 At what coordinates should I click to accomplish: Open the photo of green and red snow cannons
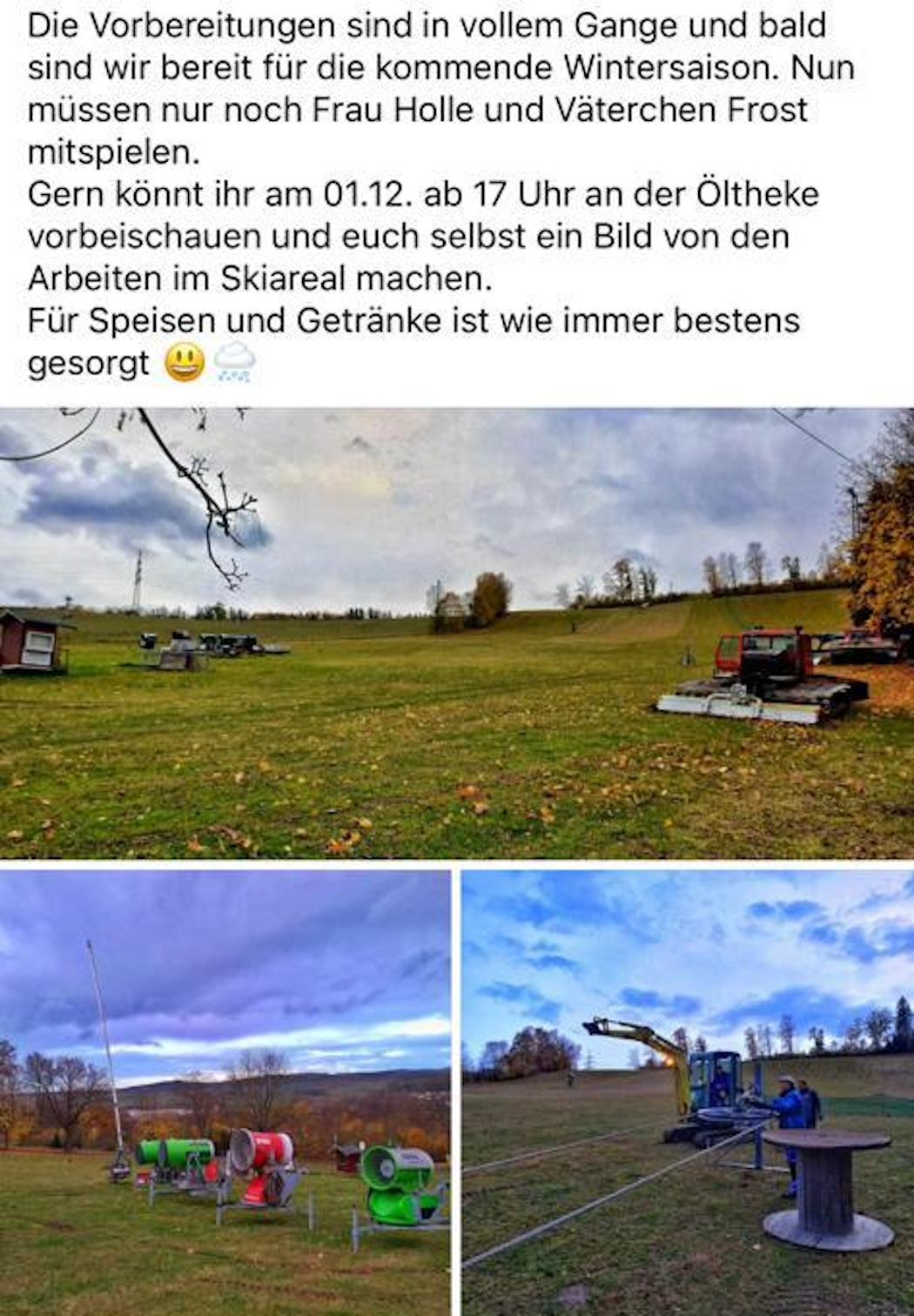[x=225, y=1092]
